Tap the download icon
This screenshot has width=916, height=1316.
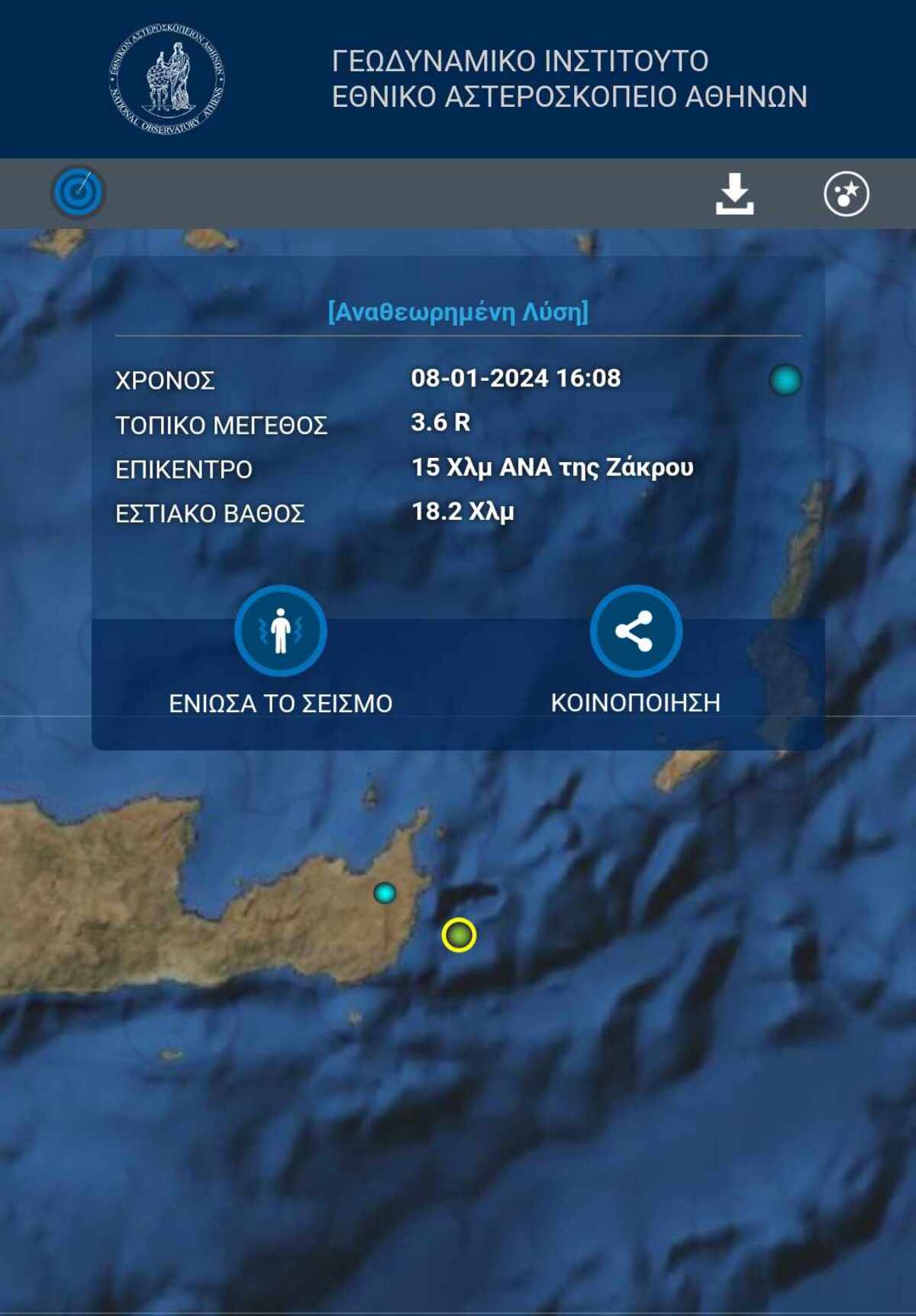pyautogui.click(x=734, y=194)
